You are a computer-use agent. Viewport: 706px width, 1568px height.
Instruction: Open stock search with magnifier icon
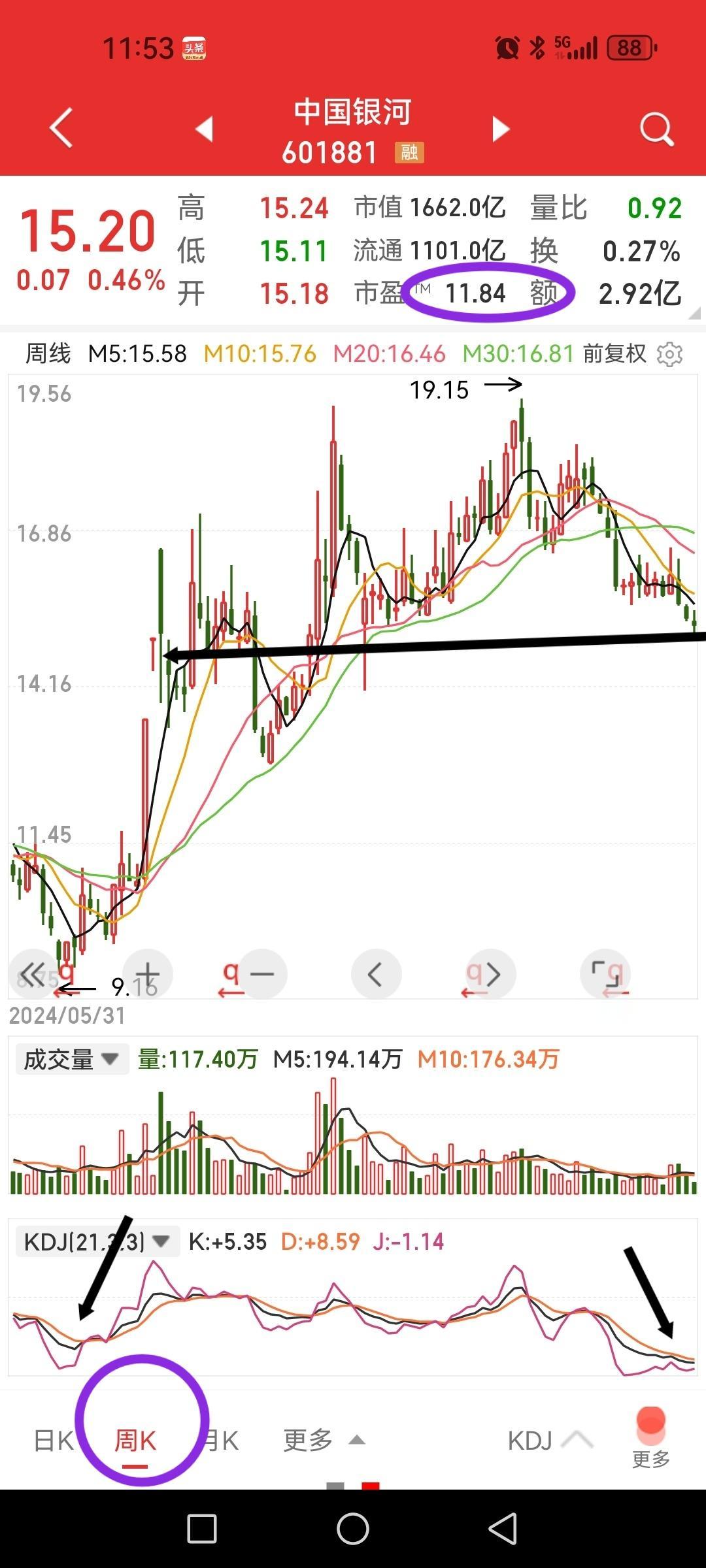coord(656,128)
